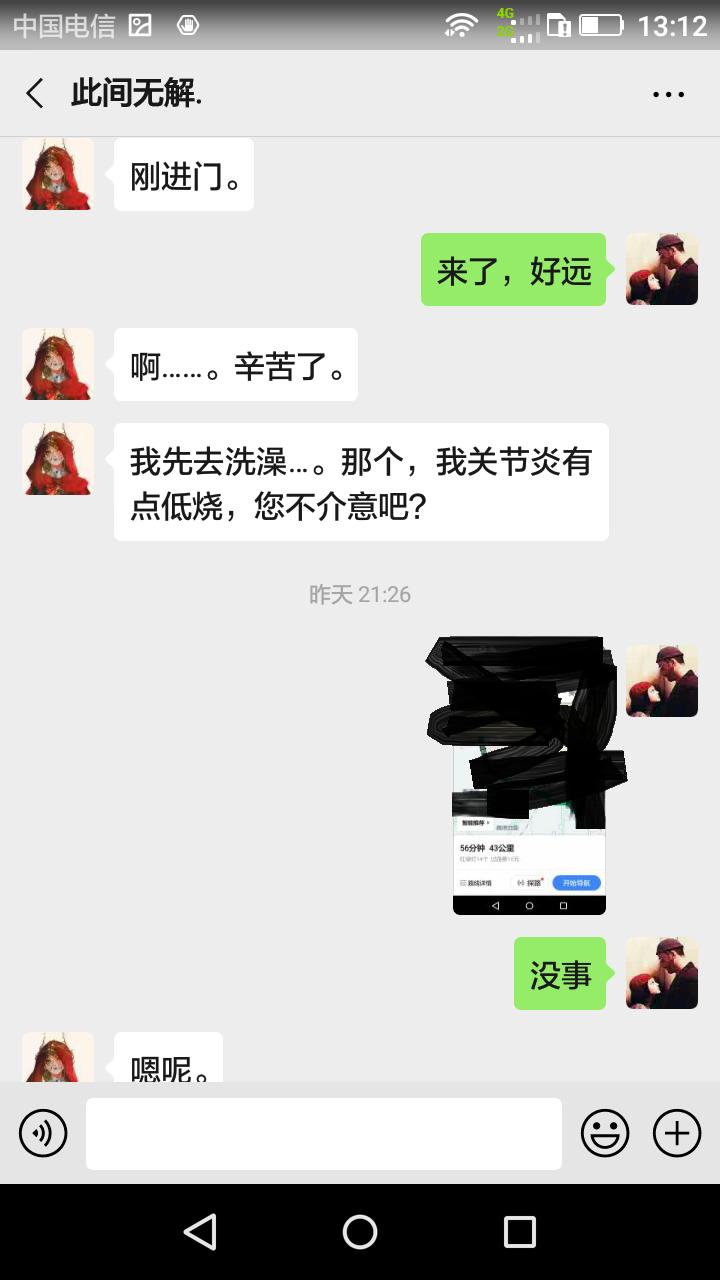This screenshot has height=1280, width=720.
Task: Tap the system home button
Action: coord(360,1232)
